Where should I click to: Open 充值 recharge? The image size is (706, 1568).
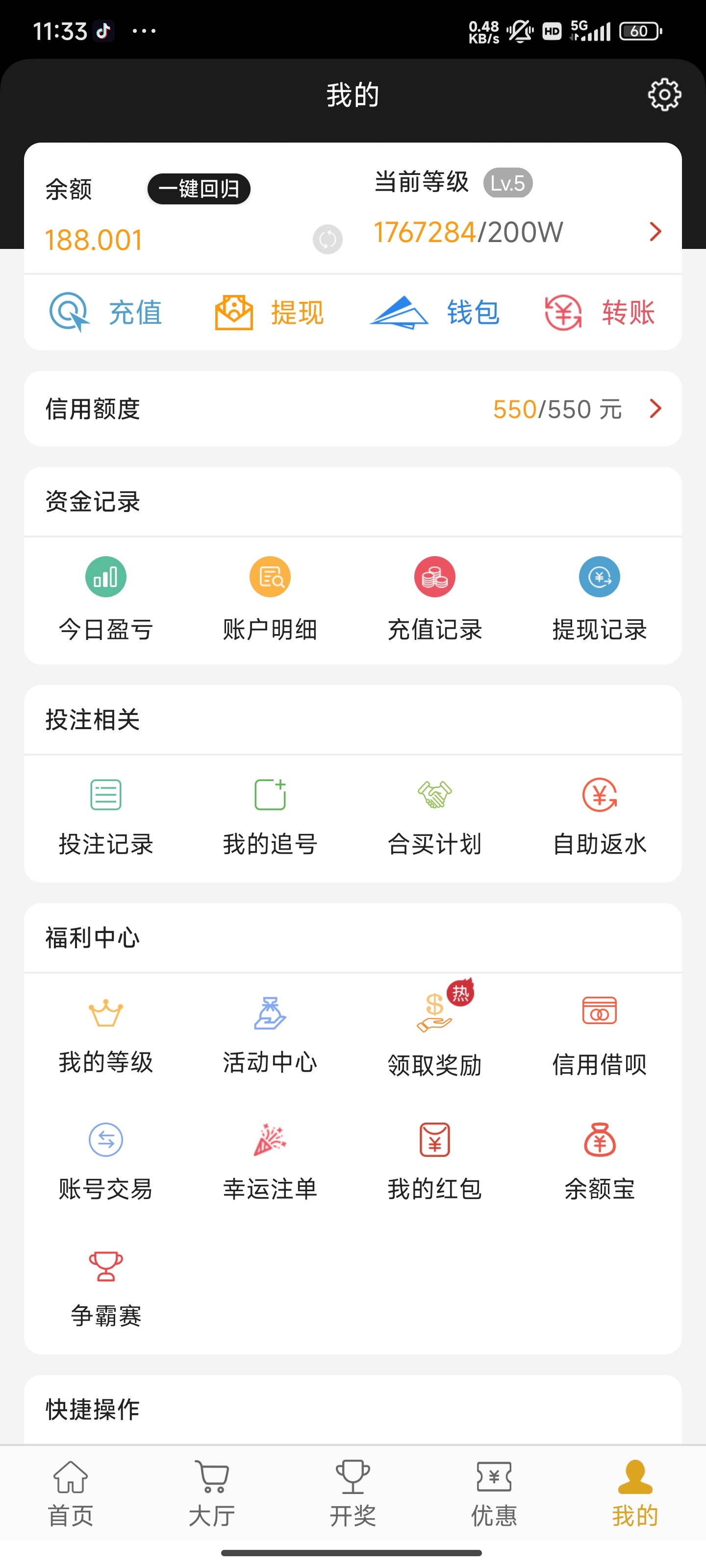point(106,313)
